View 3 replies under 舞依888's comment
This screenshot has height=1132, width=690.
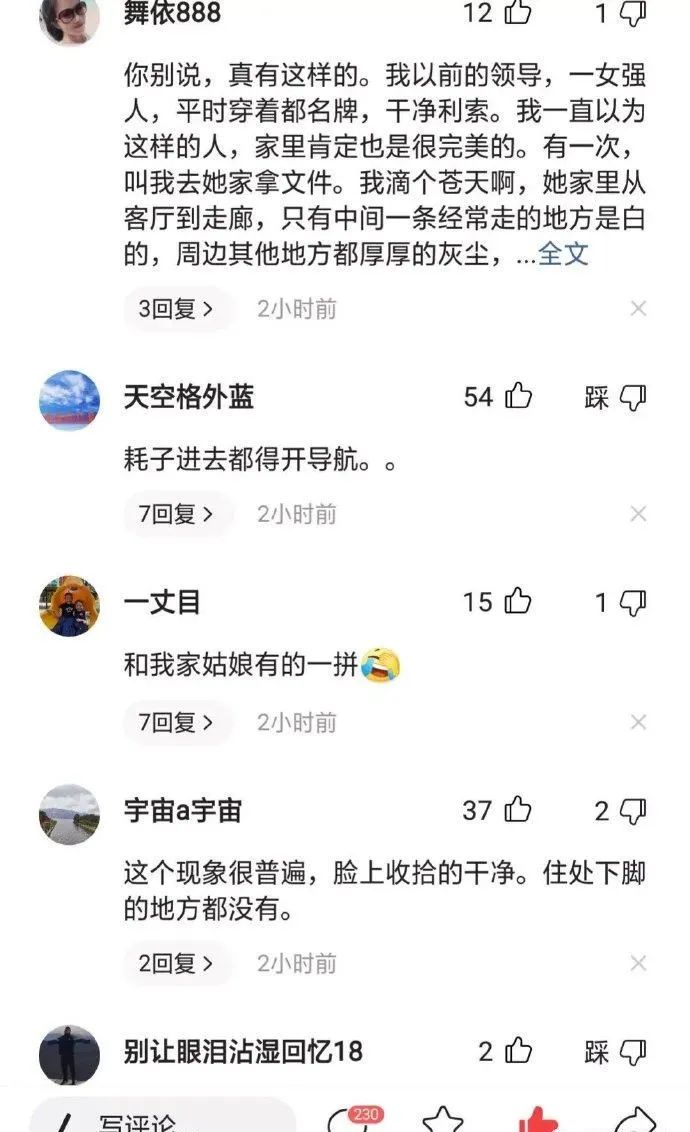[177, 309]
